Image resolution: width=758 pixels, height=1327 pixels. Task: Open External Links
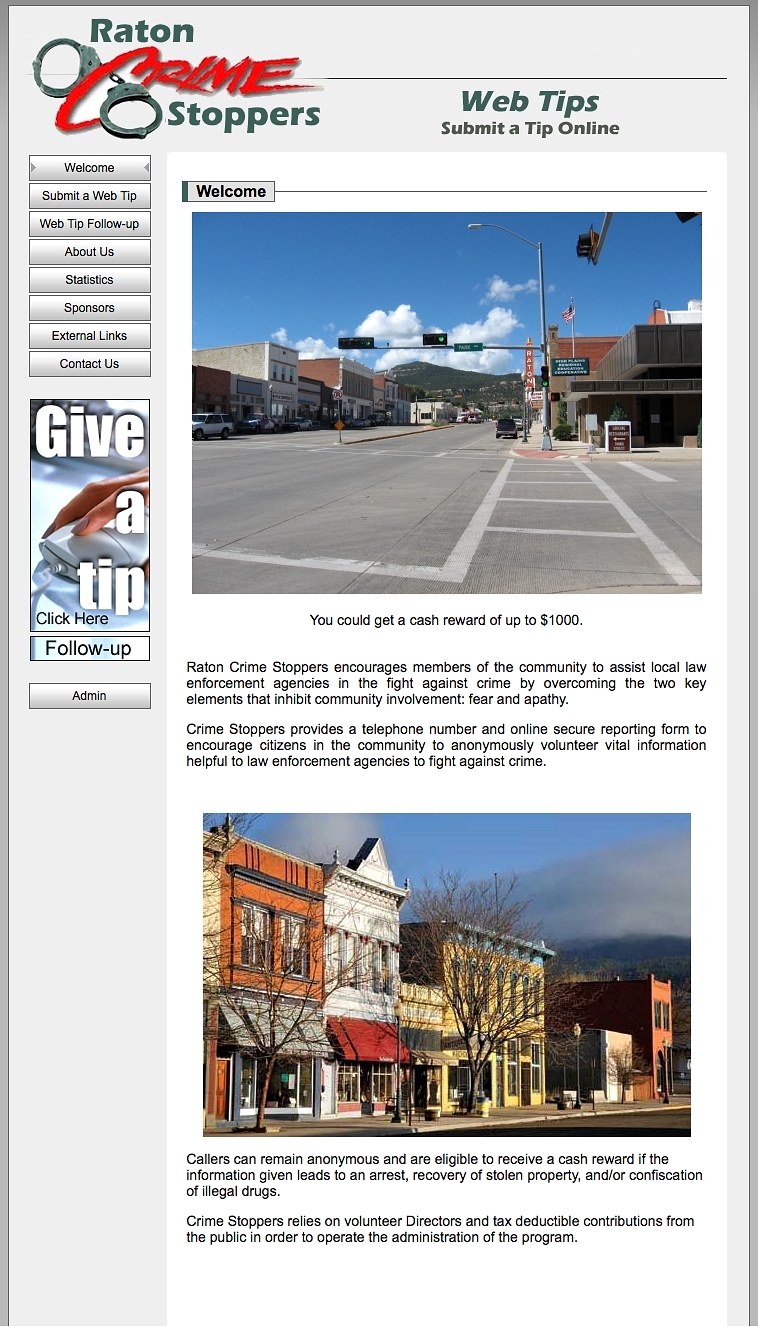click(x=90, y=336)
